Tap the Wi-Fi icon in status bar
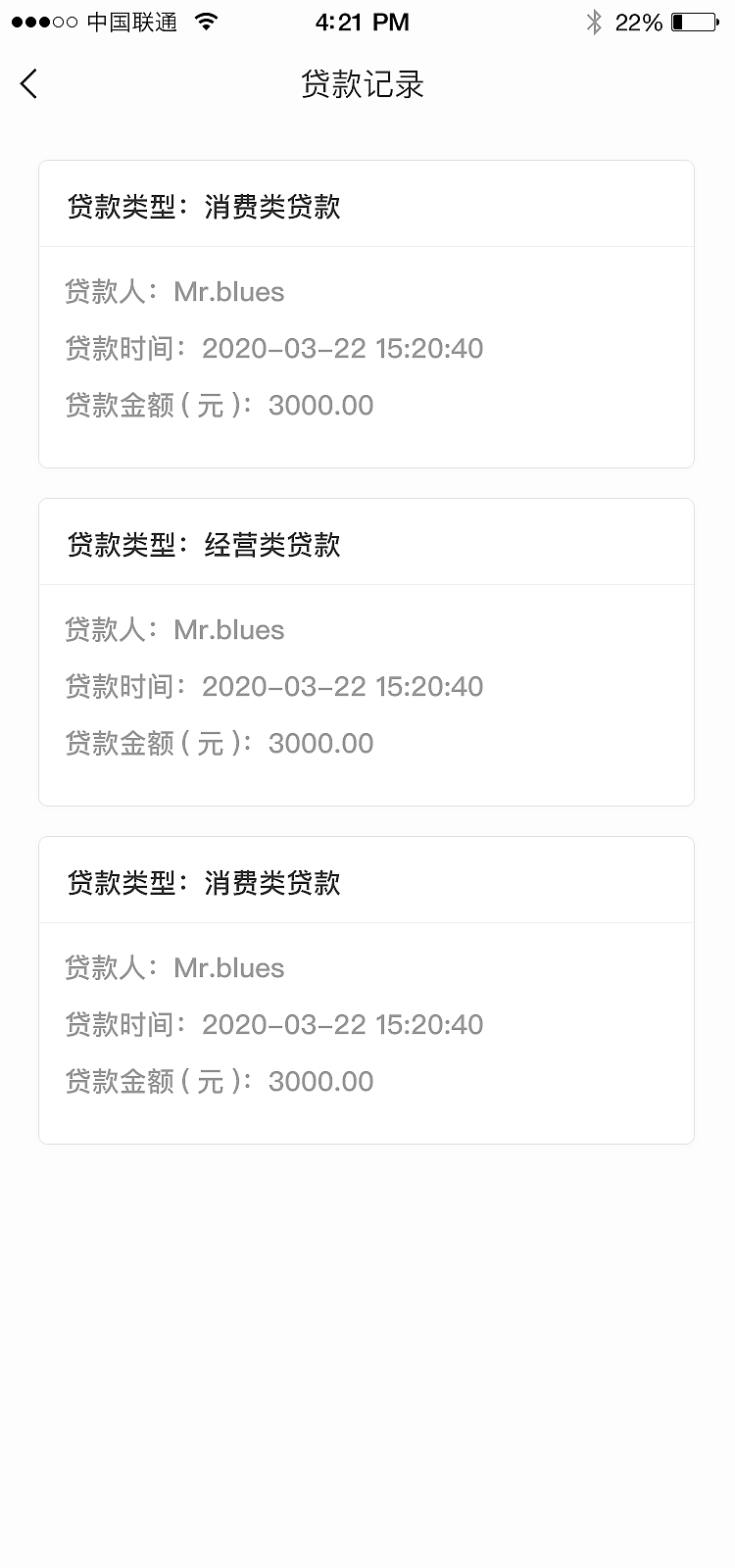Viewport: 735px width, 1568px height. [x=206, y=20]
